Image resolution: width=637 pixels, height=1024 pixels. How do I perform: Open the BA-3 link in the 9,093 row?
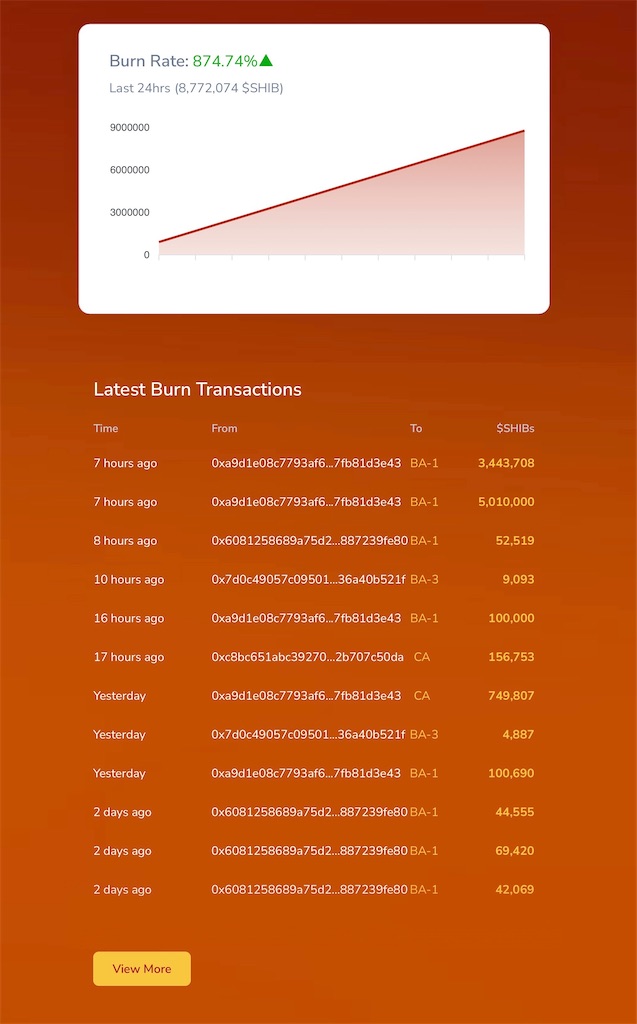point(424,579)
